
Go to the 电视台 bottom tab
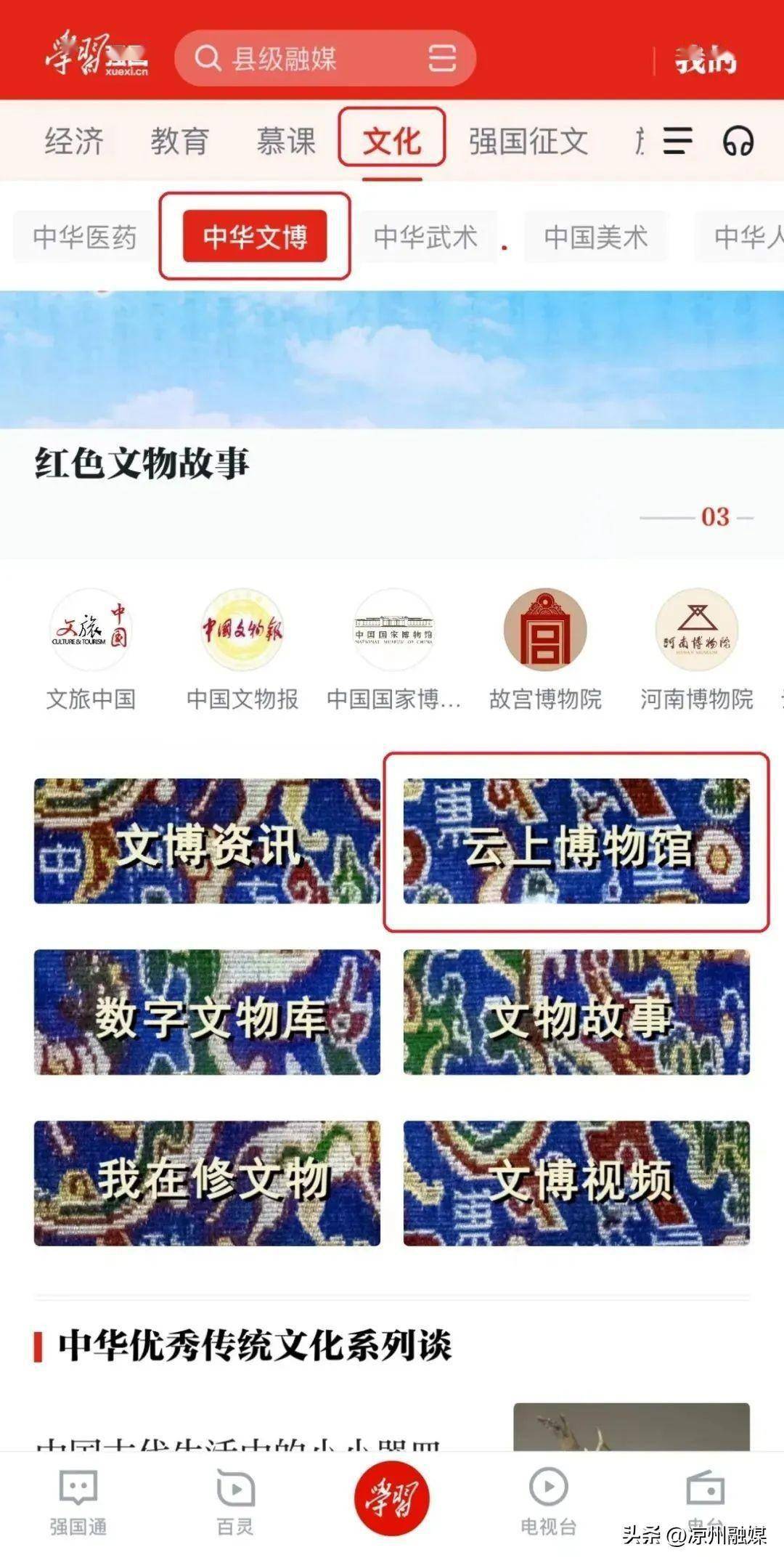click(548, 1498)
